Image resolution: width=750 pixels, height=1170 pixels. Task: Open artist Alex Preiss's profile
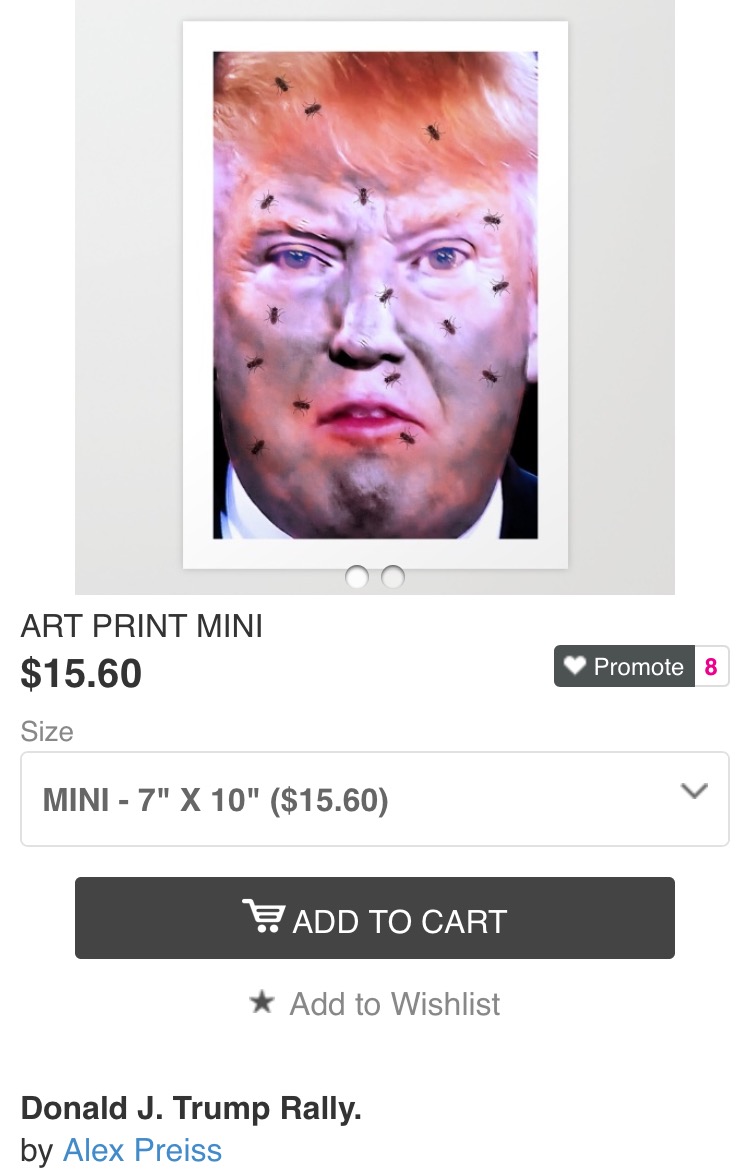tap(142, 1150)
